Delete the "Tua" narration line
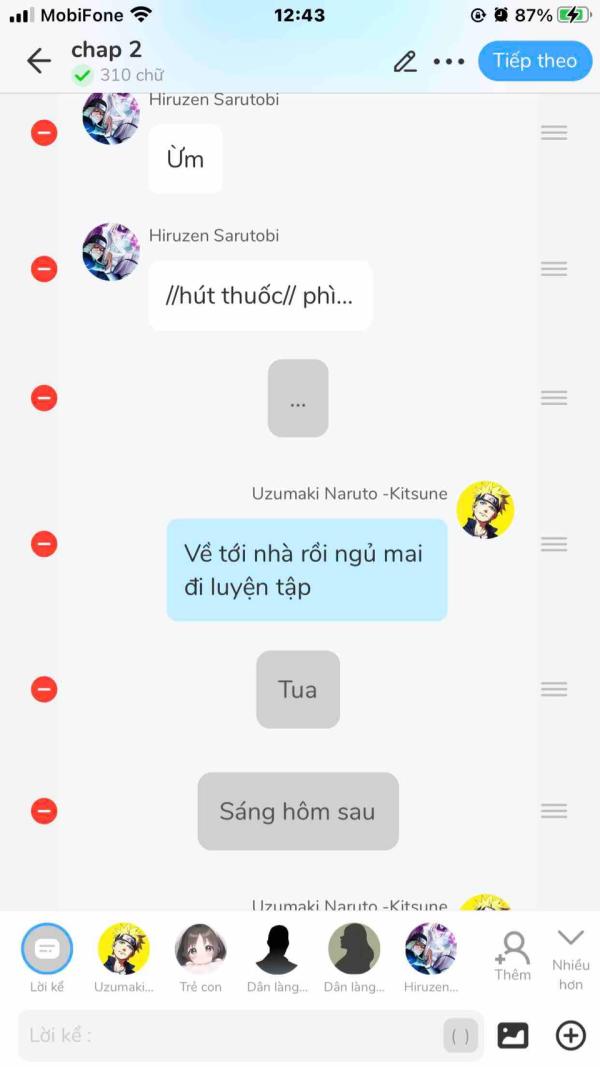 click(44, 689)
